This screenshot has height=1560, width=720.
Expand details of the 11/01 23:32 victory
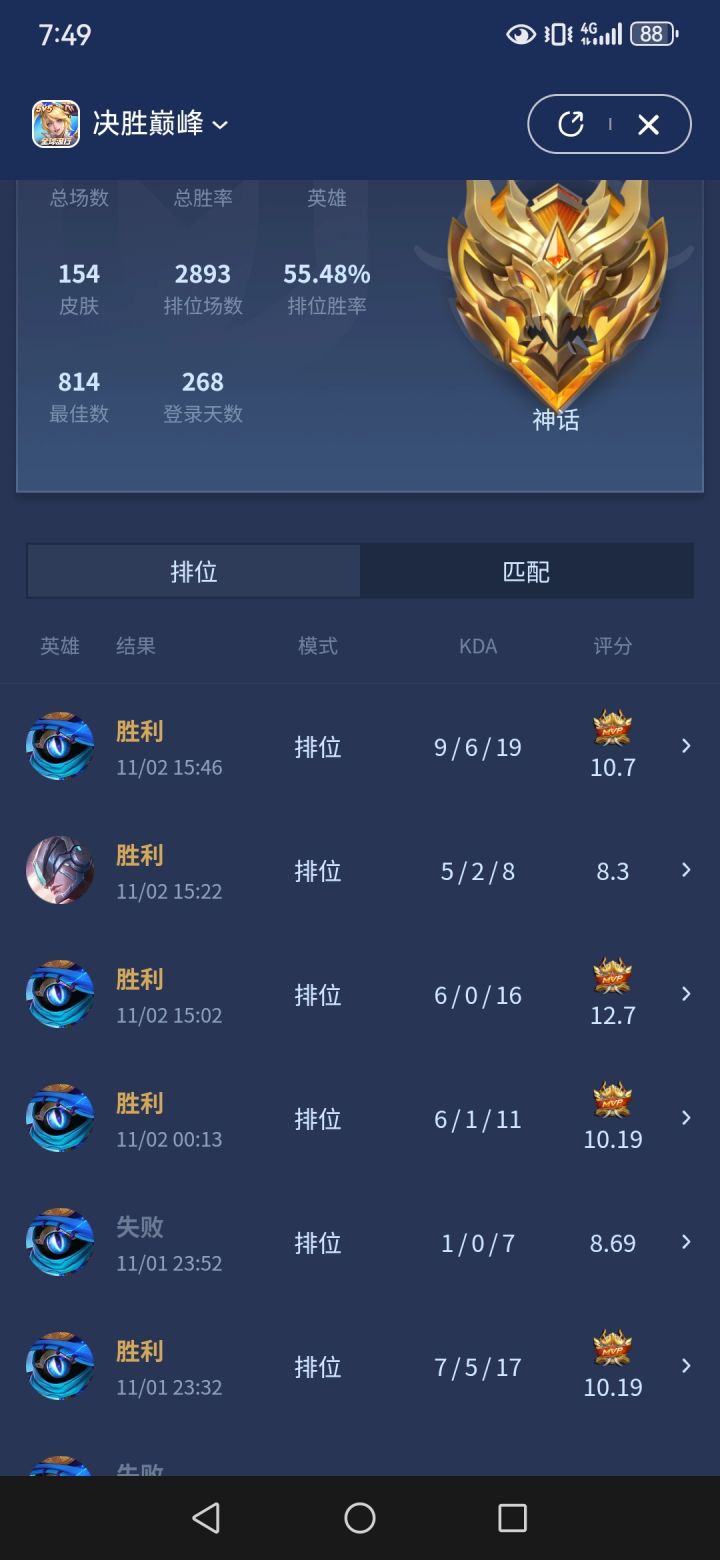coord(685,1366)
